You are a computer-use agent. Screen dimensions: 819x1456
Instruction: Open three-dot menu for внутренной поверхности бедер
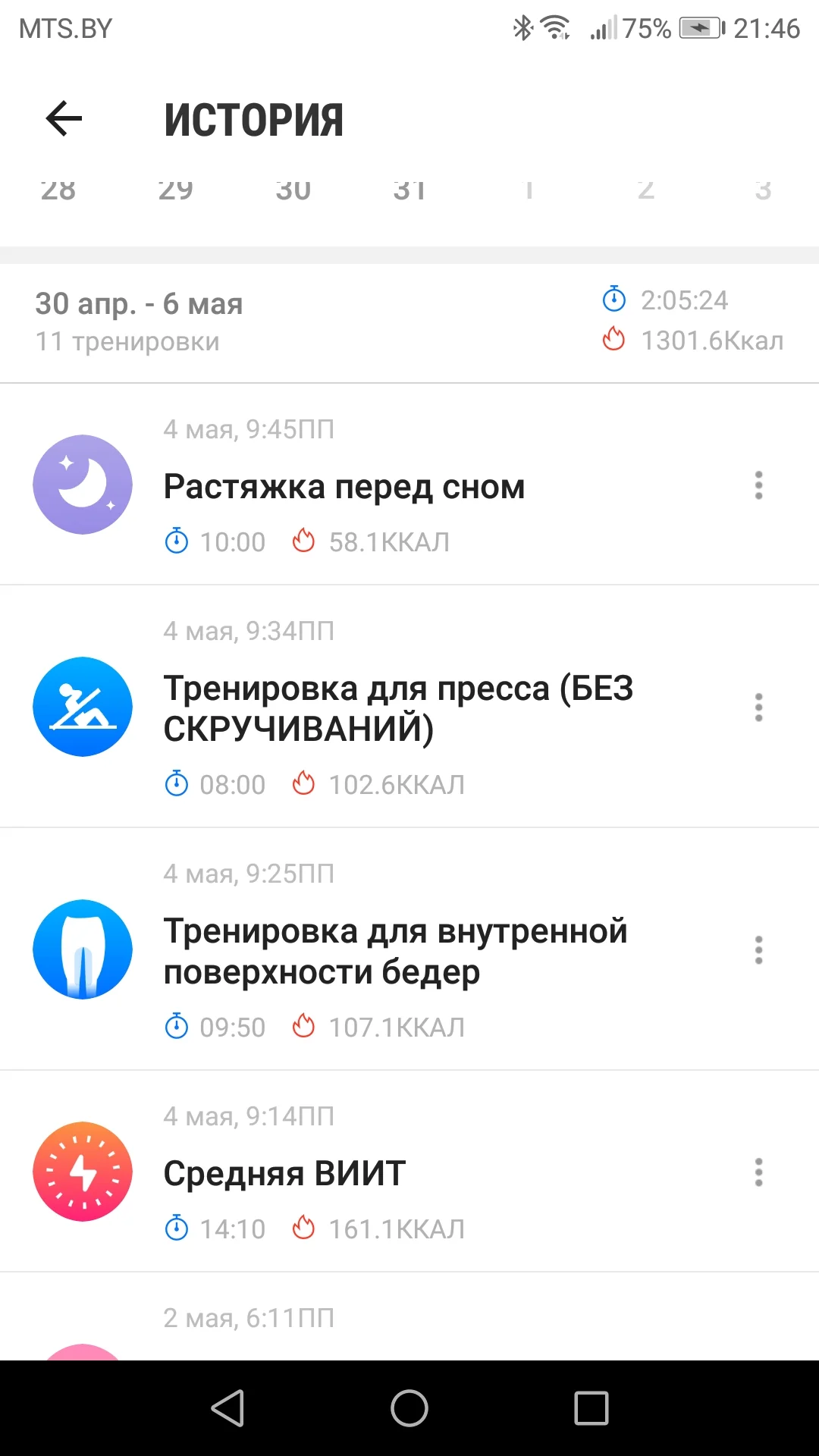point(758,950)
